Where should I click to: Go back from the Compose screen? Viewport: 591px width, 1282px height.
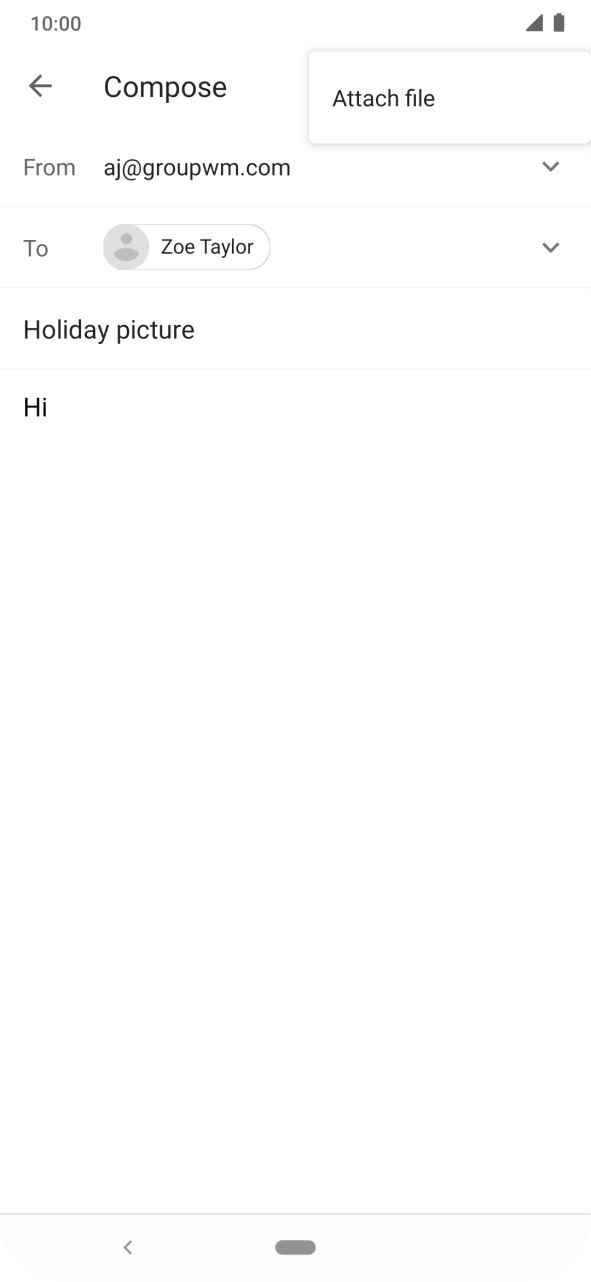click(40, 87)
